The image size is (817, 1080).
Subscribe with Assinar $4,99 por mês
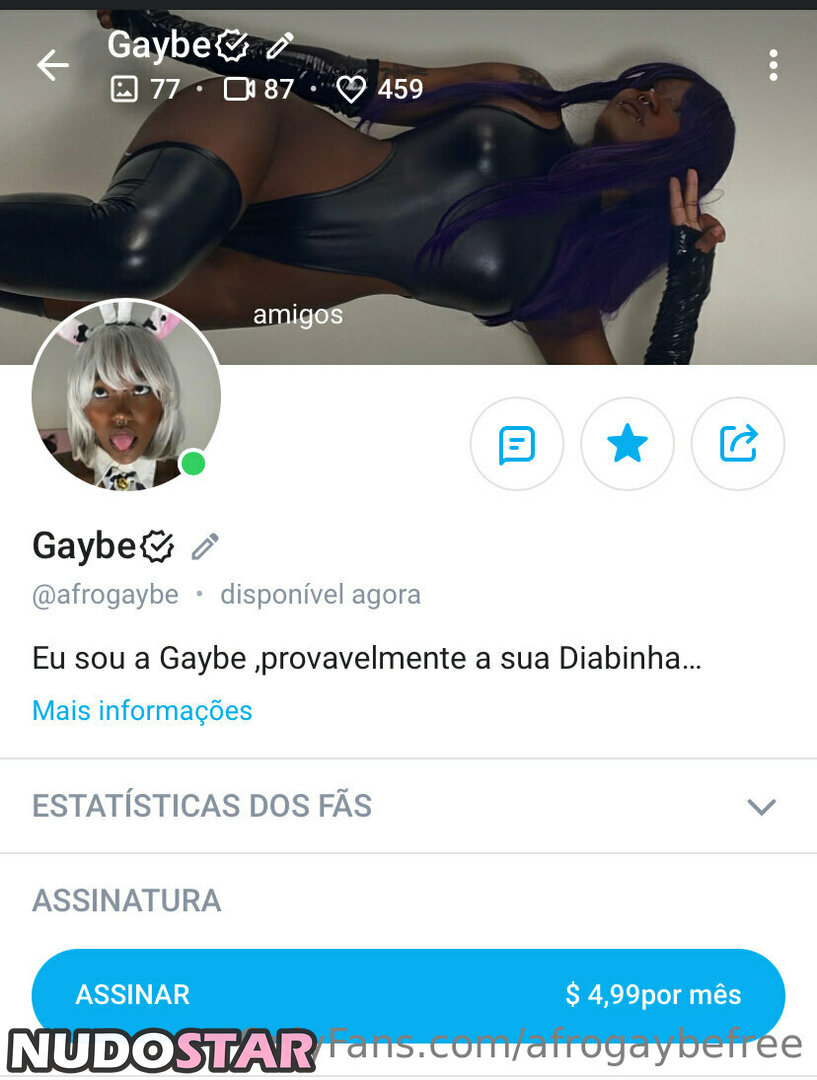pos(408,995)
